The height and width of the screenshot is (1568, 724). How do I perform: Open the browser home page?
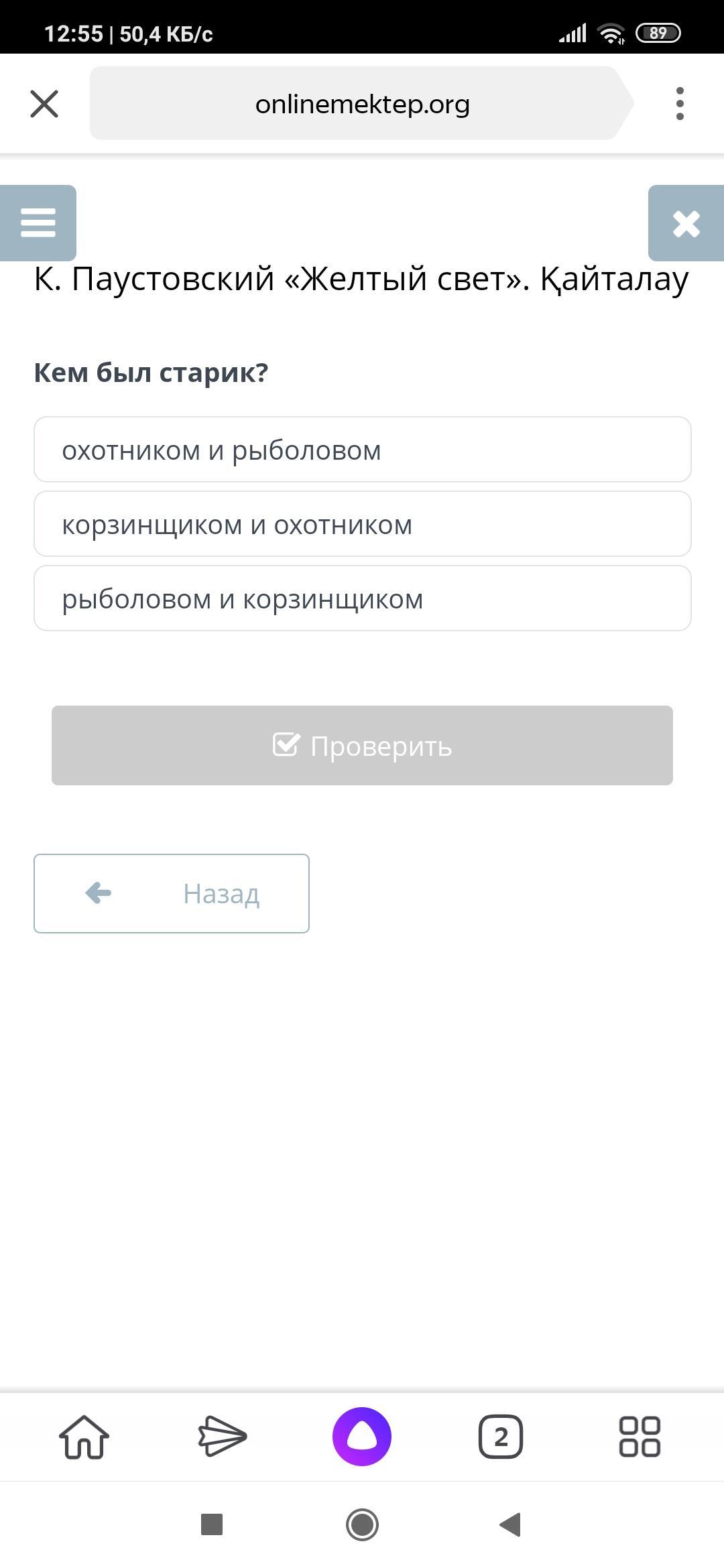click(84, 1437)
